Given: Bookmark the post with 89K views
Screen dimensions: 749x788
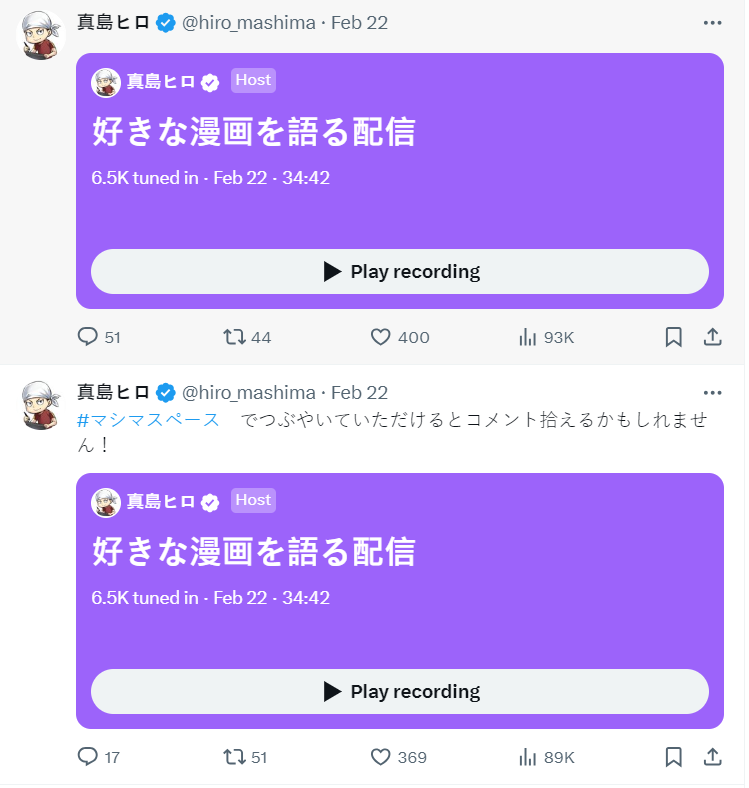Looking at the screenshot, I should coord(674,757).
